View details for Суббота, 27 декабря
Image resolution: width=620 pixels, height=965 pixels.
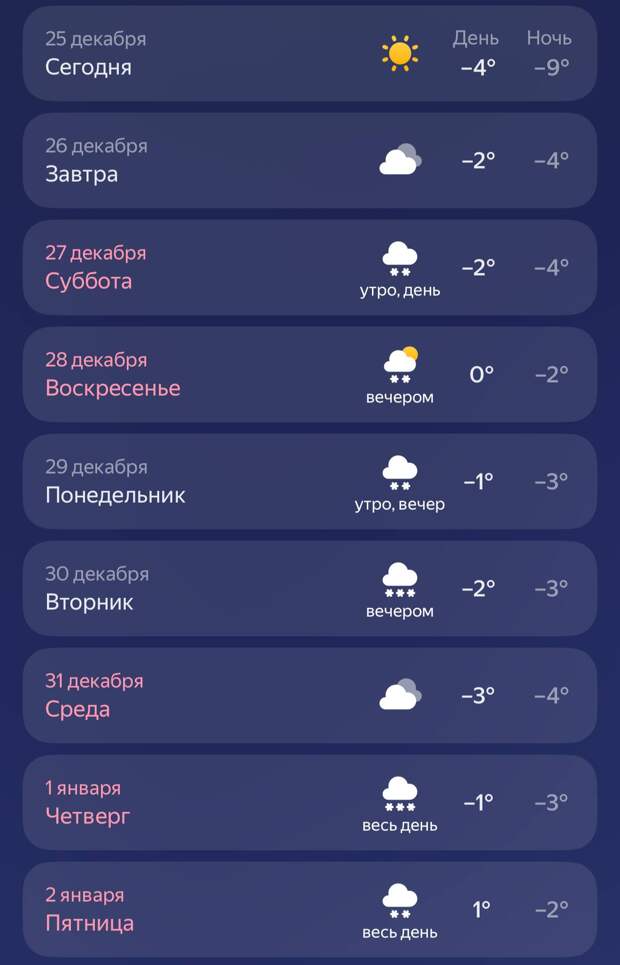coord(309,268)
